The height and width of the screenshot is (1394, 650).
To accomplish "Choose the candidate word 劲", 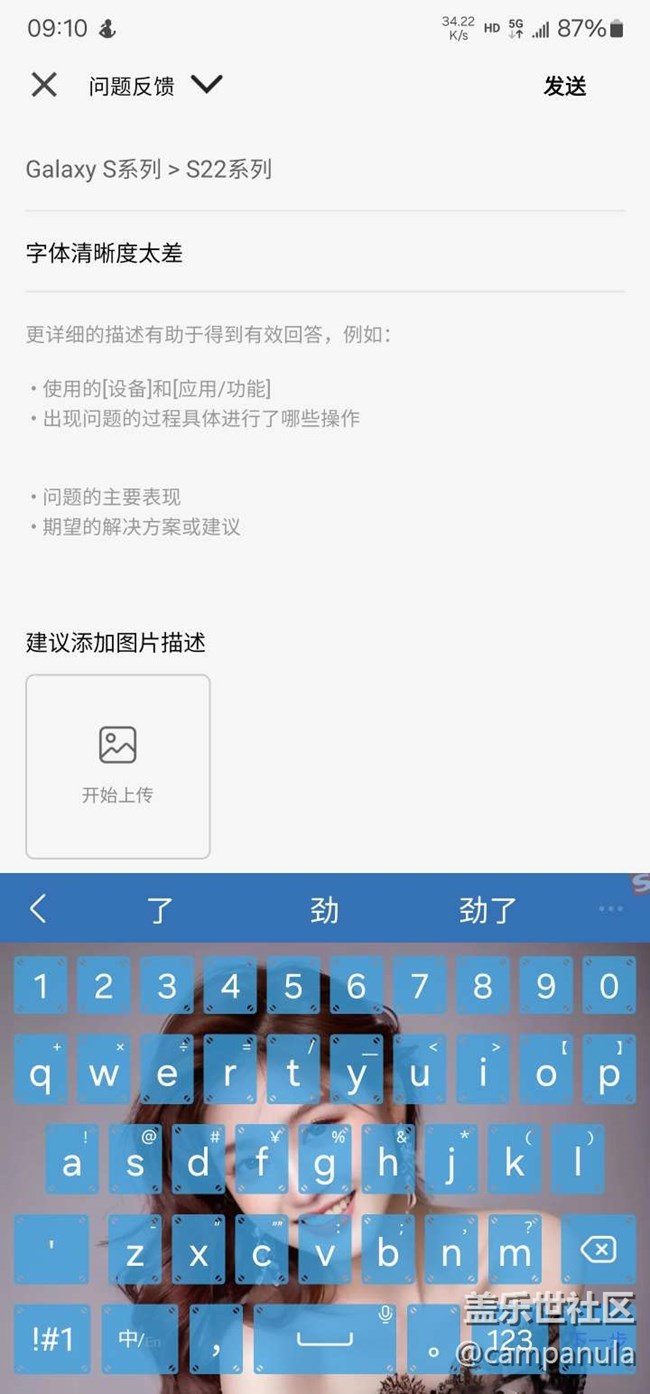I will 324,910.
